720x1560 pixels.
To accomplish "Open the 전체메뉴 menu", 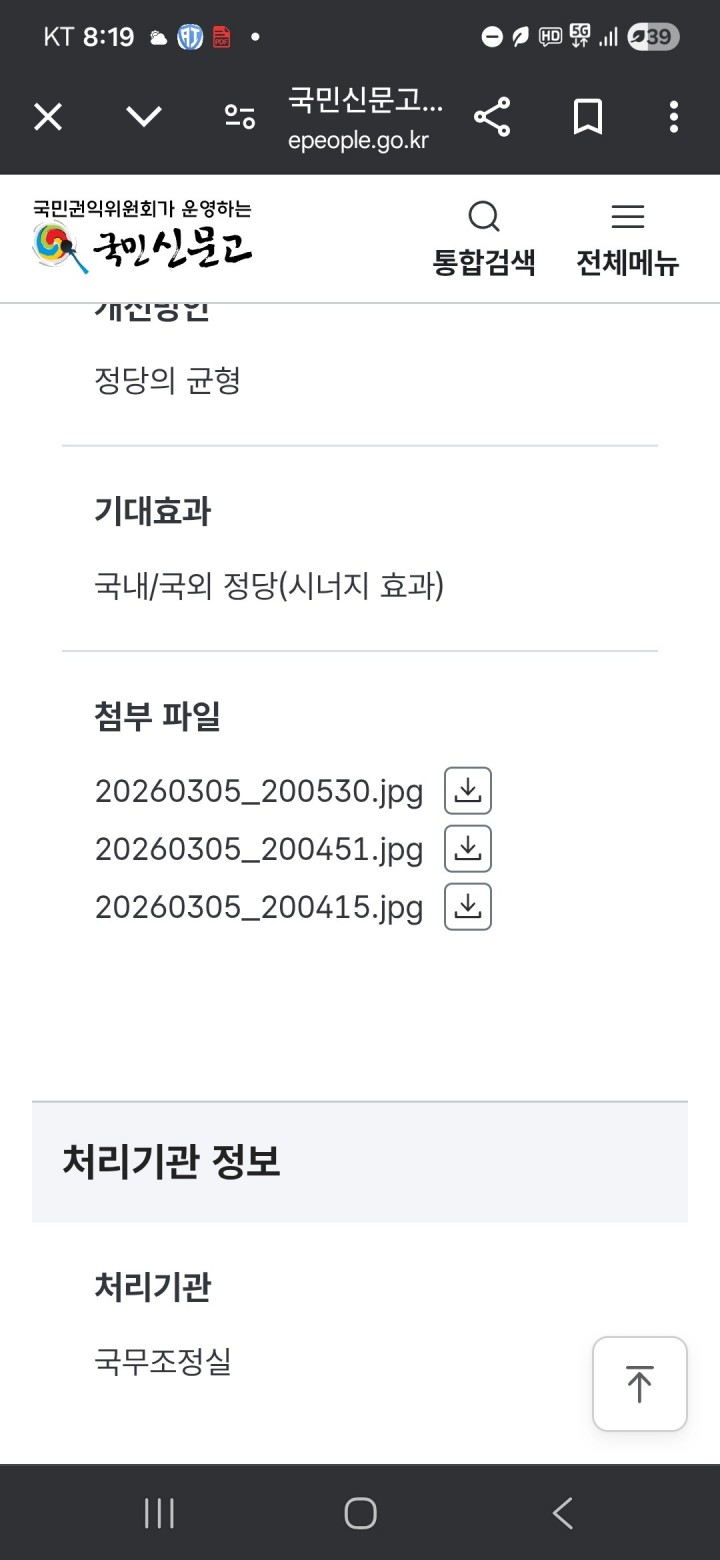I will 627,238.
